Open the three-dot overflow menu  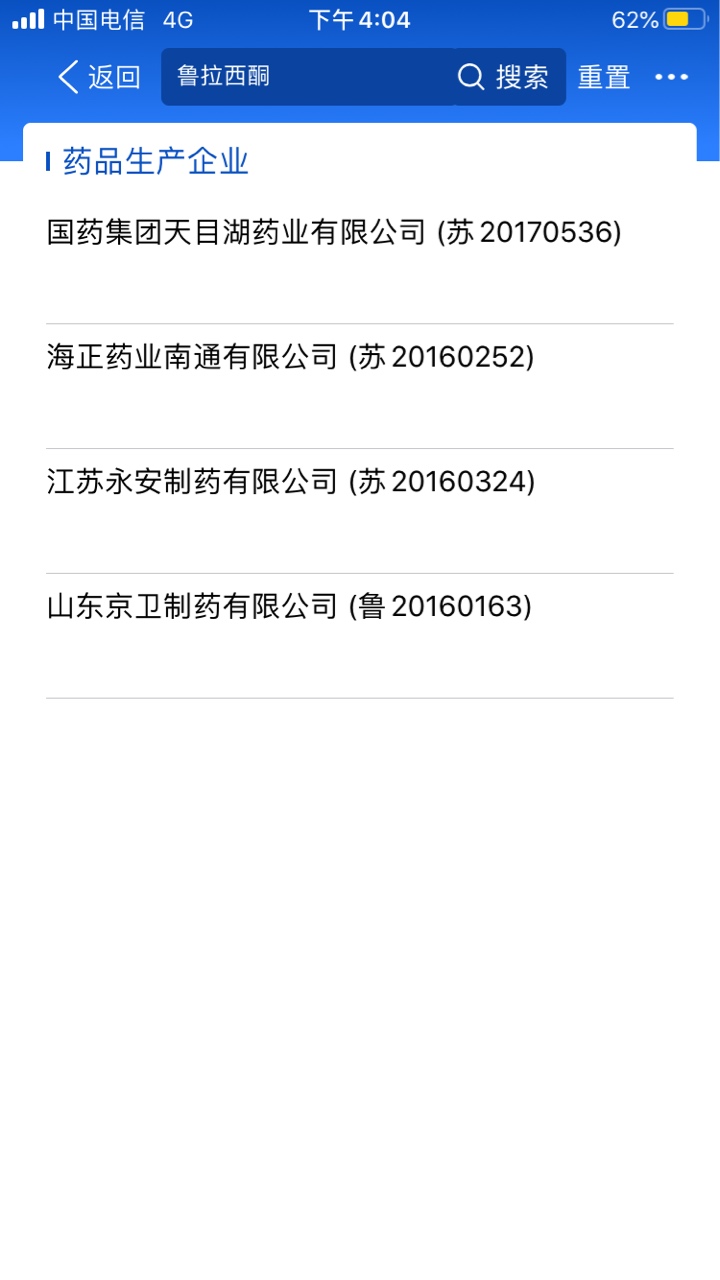(x=672, y=77)
